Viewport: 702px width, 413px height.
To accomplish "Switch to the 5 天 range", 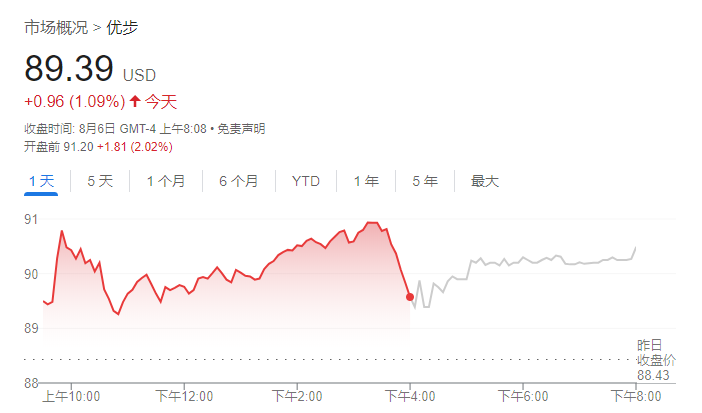I will coord(100,181).
